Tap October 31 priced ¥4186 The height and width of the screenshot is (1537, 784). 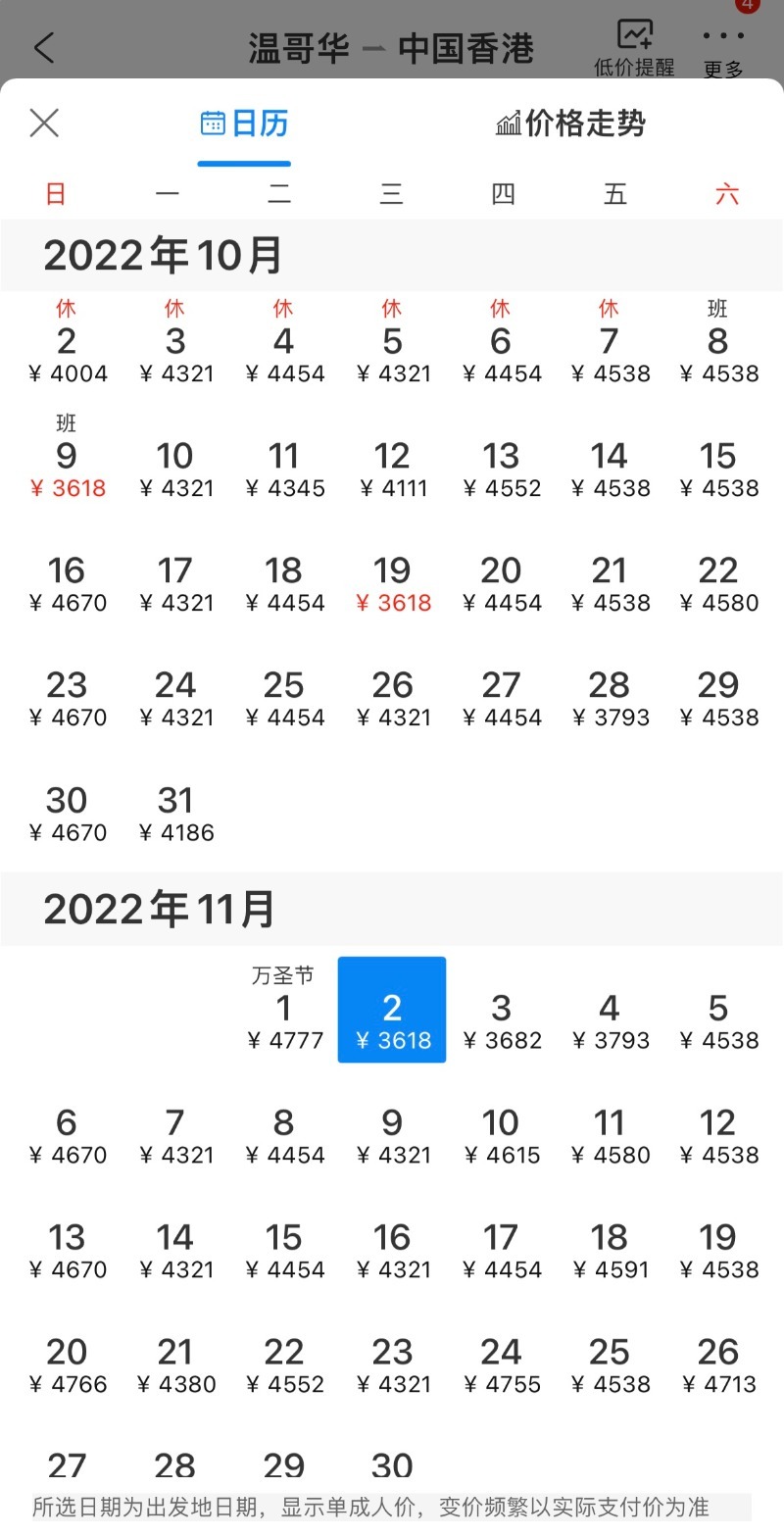click(175, 814)
